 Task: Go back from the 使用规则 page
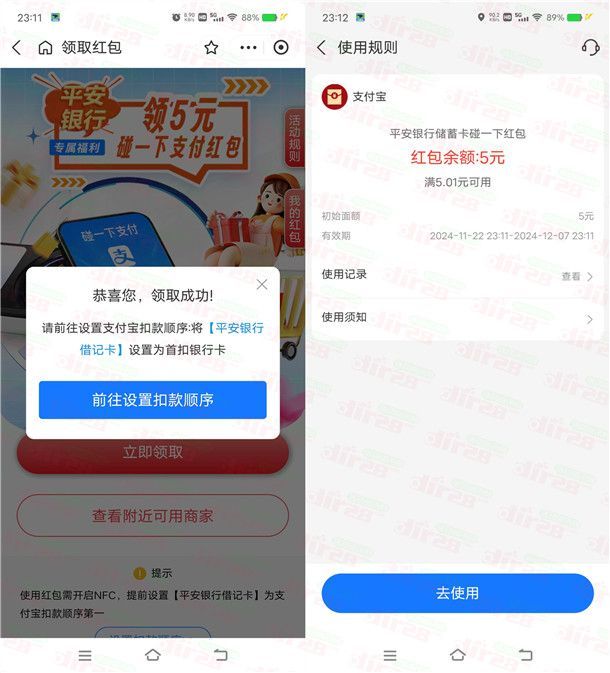321,47
